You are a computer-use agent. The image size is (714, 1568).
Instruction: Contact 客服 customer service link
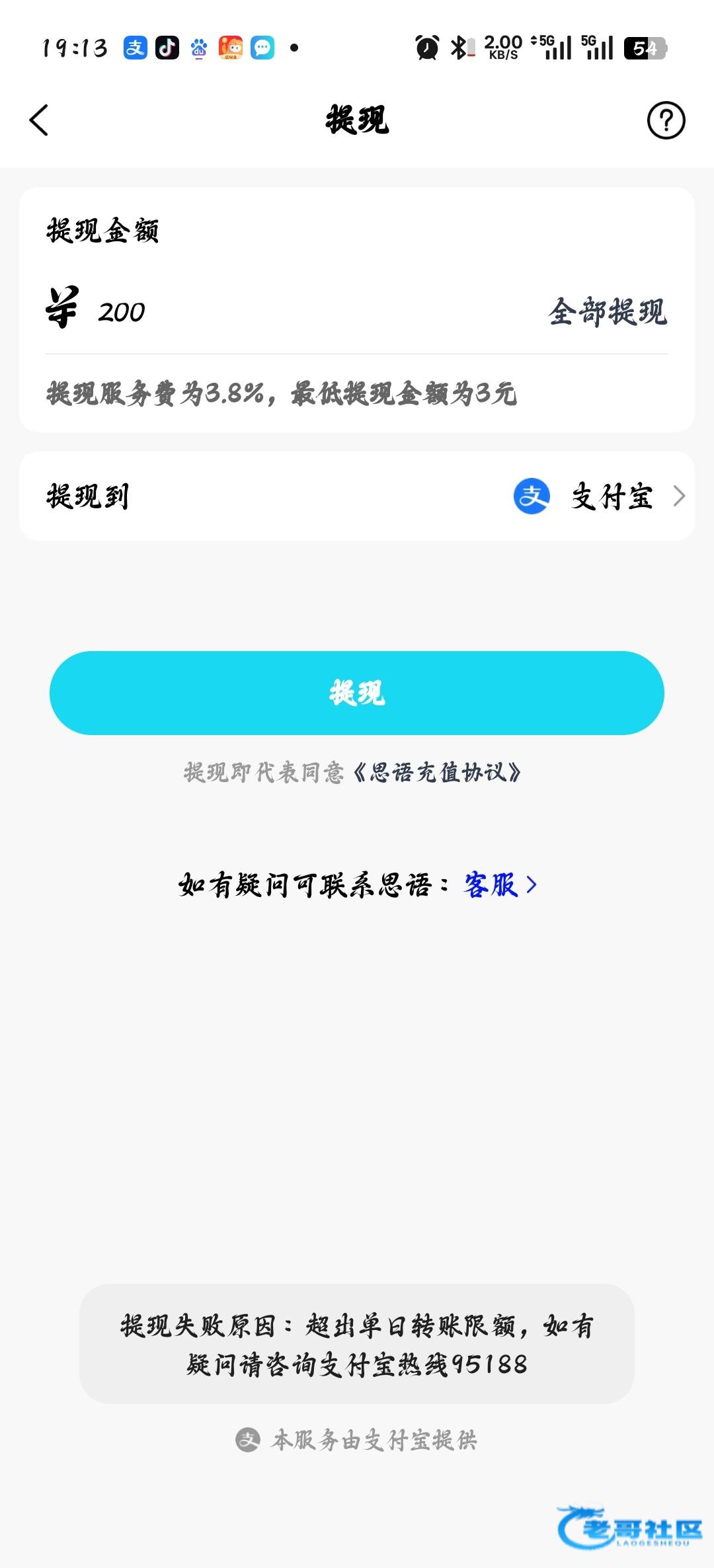[x=500, y=884]
